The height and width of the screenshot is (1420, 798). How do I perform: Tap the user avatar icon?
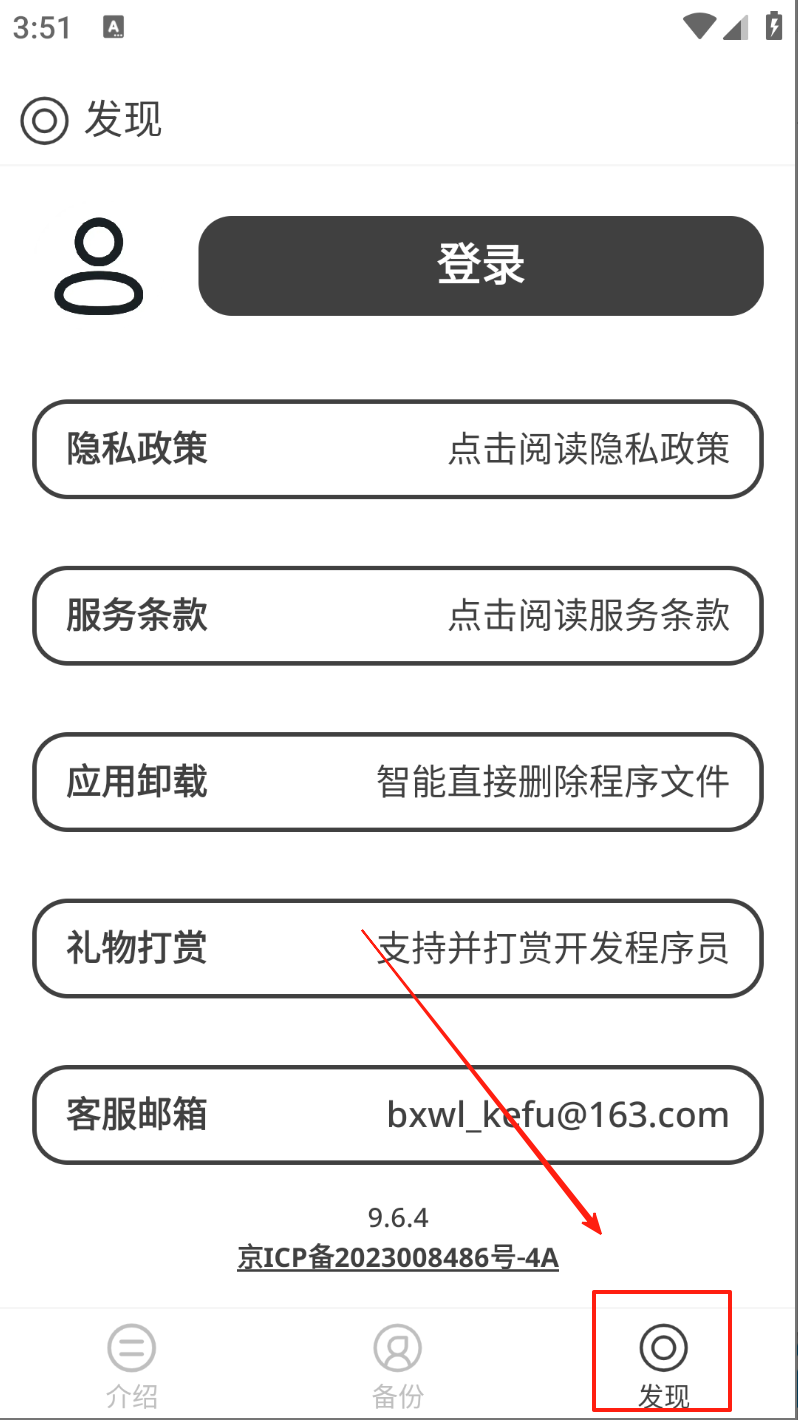pos(98,268)
